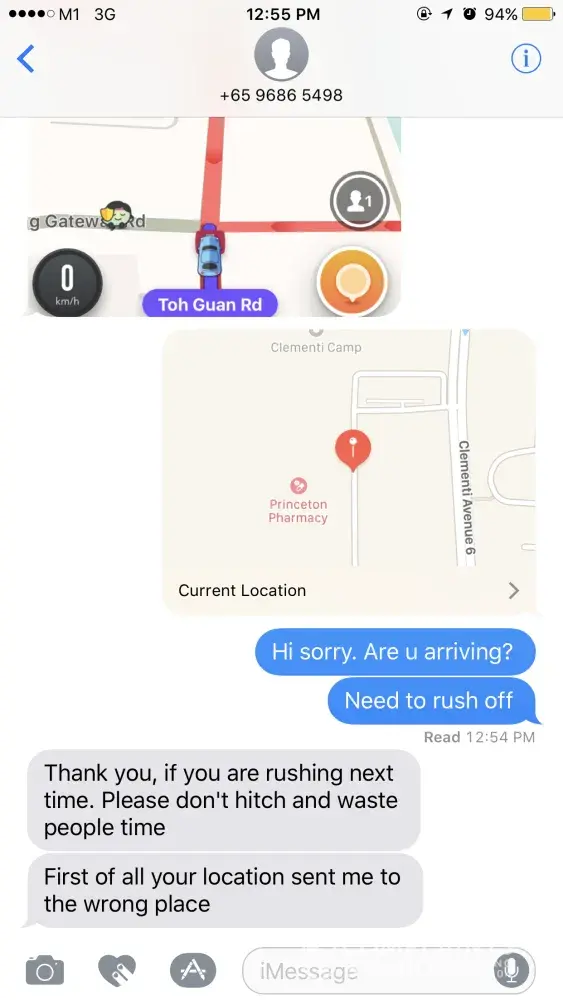
Task: Open the camera to attach a photo
Action: click(x=45, y=970)
